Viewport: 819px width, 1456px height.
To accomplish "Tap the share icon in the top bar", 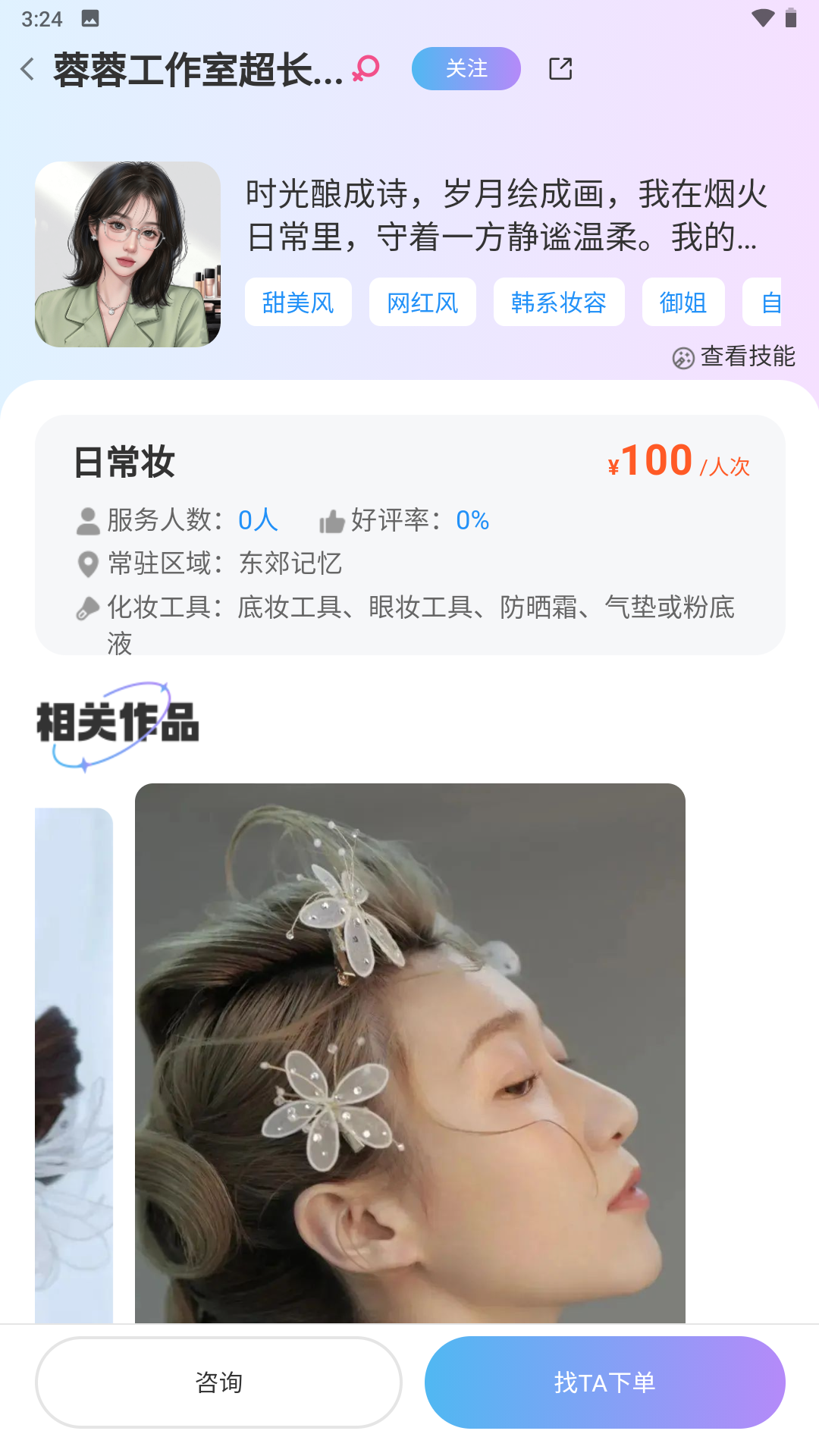I will pos(559,68).
